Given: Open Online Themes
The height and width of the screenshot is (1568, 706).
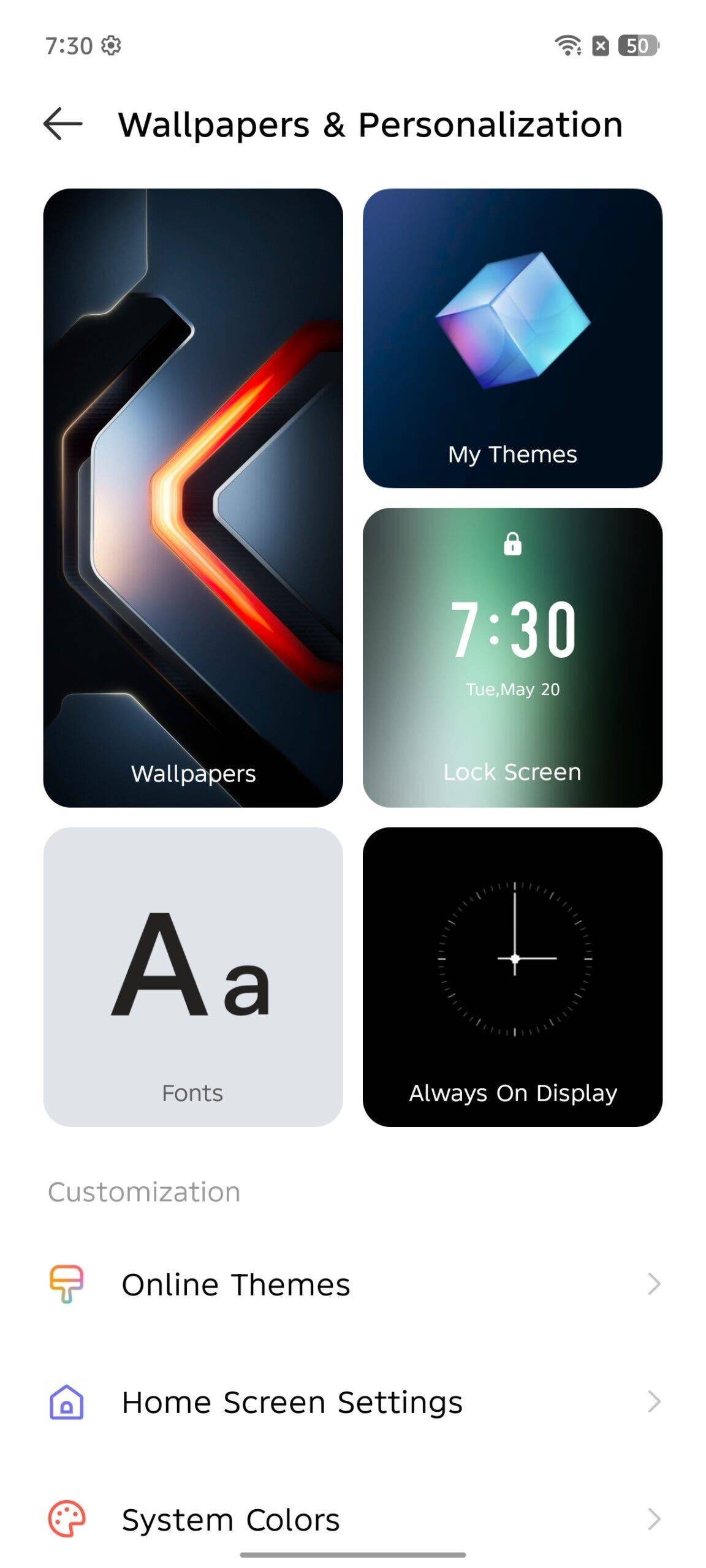Looking at the screenshot, I should coord(353,1284).
